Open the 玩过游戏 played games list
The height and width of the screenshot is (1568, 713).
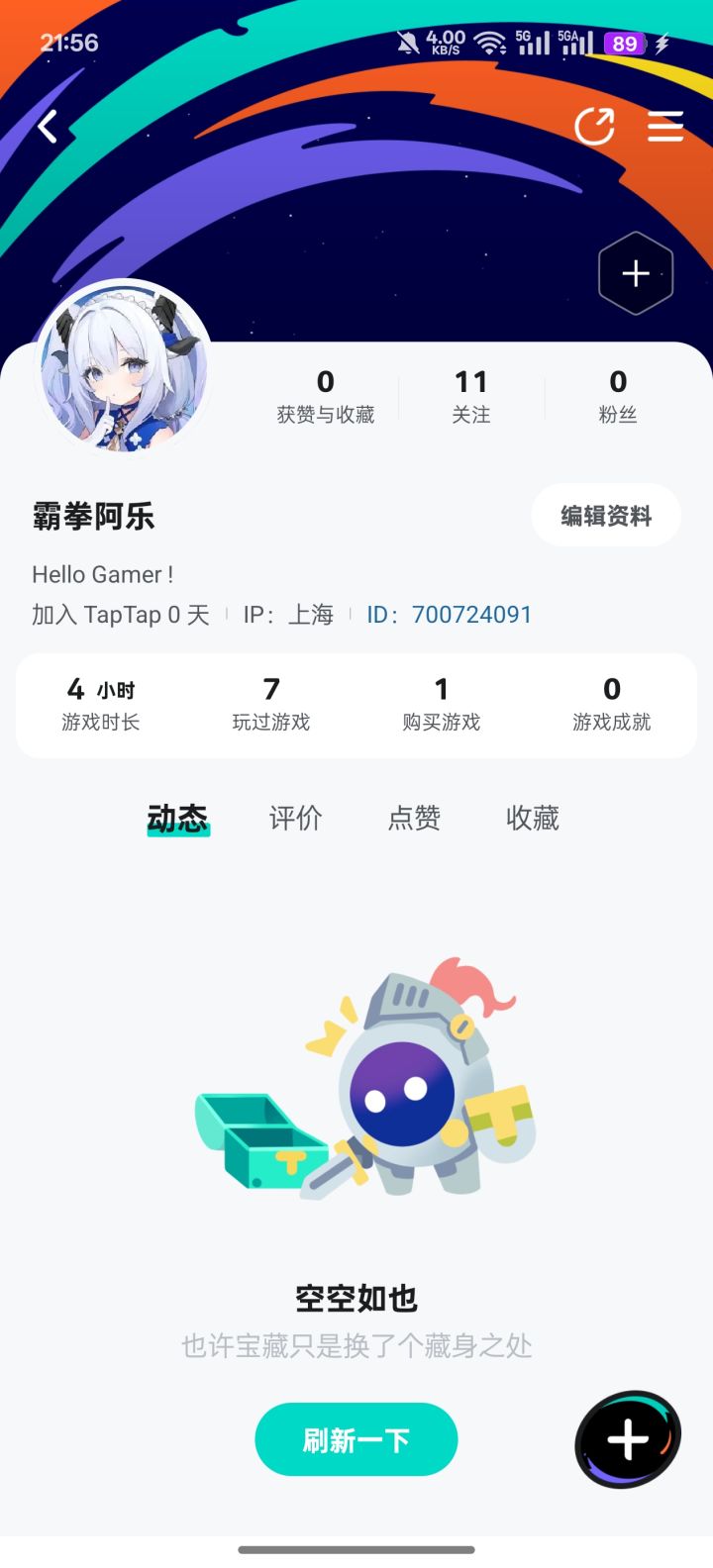pyautogui.click(x=271, y=704)
